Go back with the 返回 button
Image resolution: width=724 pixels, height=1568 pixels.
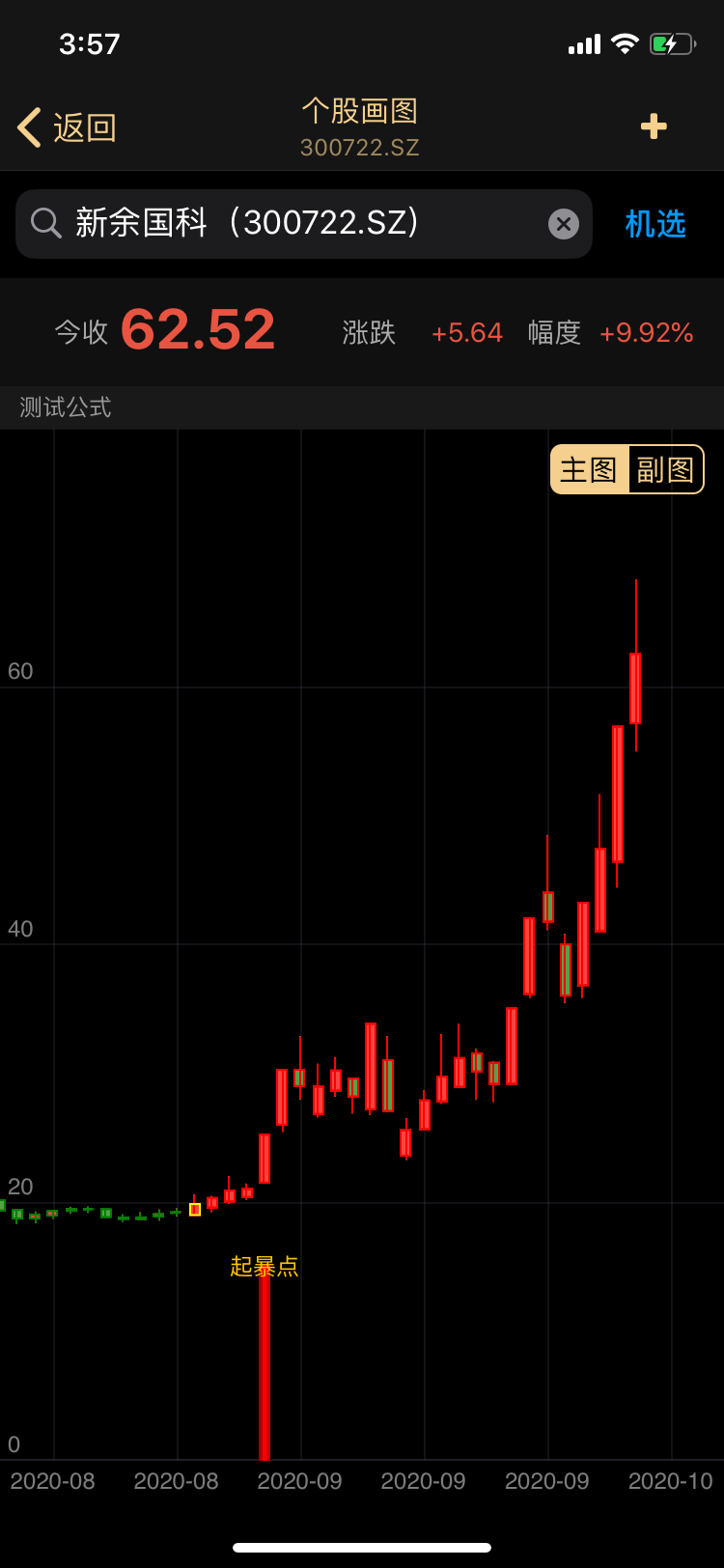coord(68,127)
